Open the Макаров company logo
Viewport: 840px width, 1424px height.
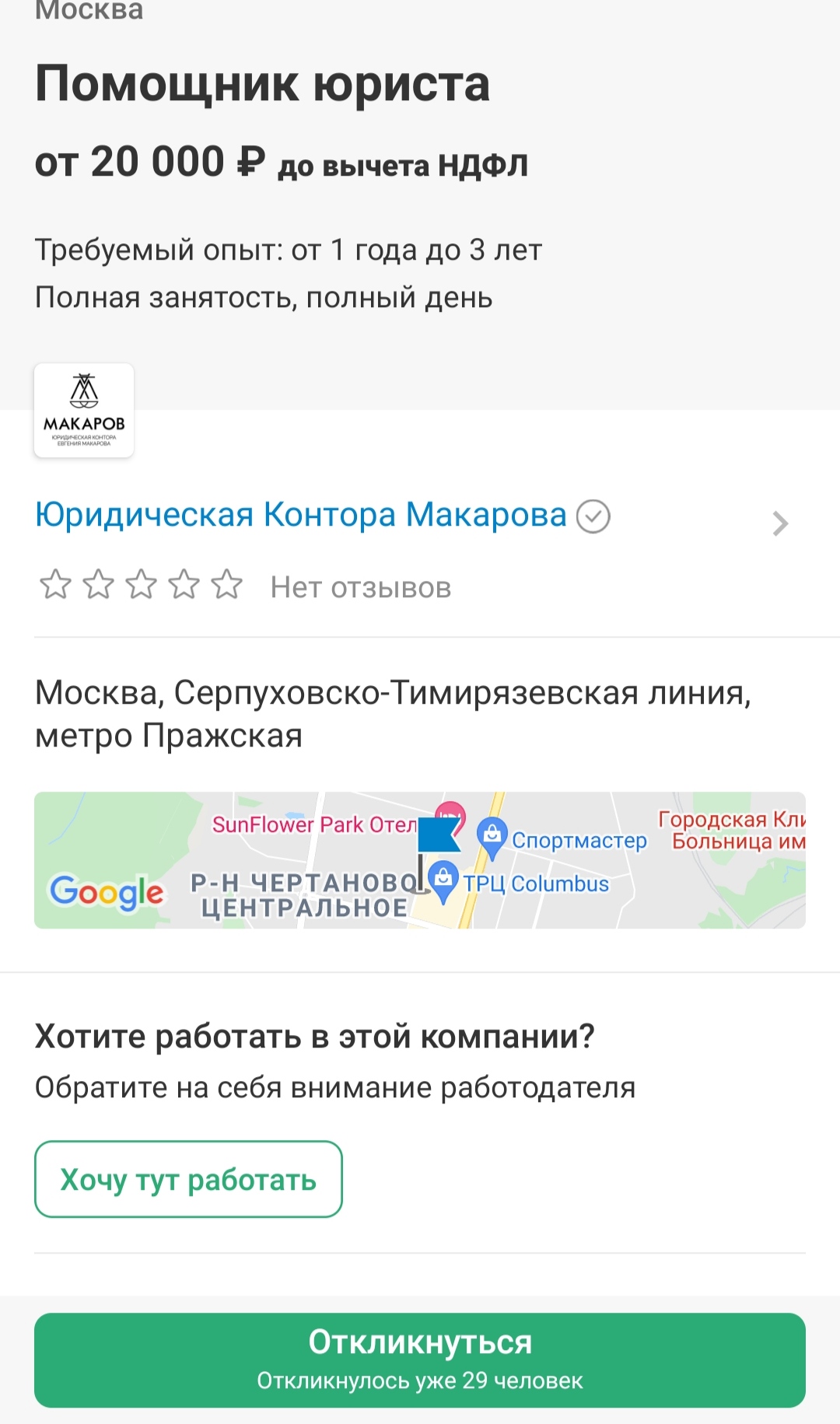pyautogui.click(x=84, y=410)
